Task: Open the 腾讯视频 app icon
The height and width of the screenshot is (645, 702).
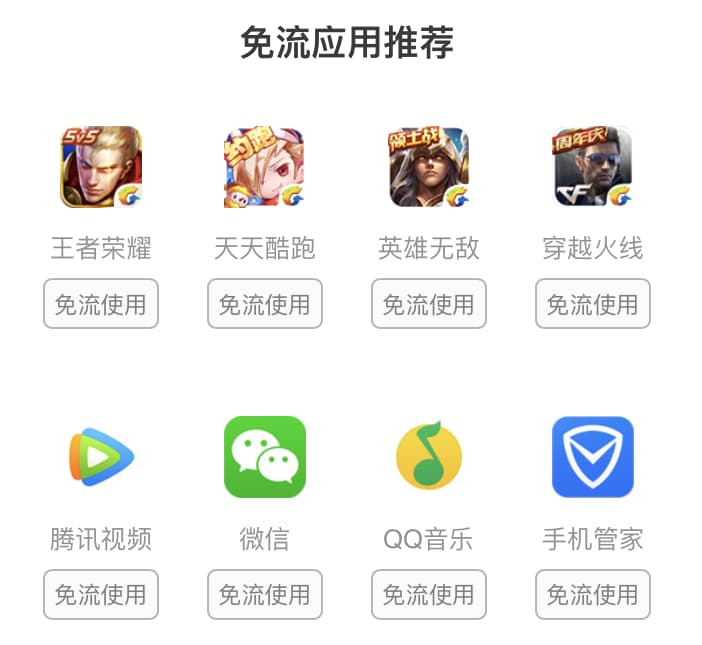Action: pos(101,457)
